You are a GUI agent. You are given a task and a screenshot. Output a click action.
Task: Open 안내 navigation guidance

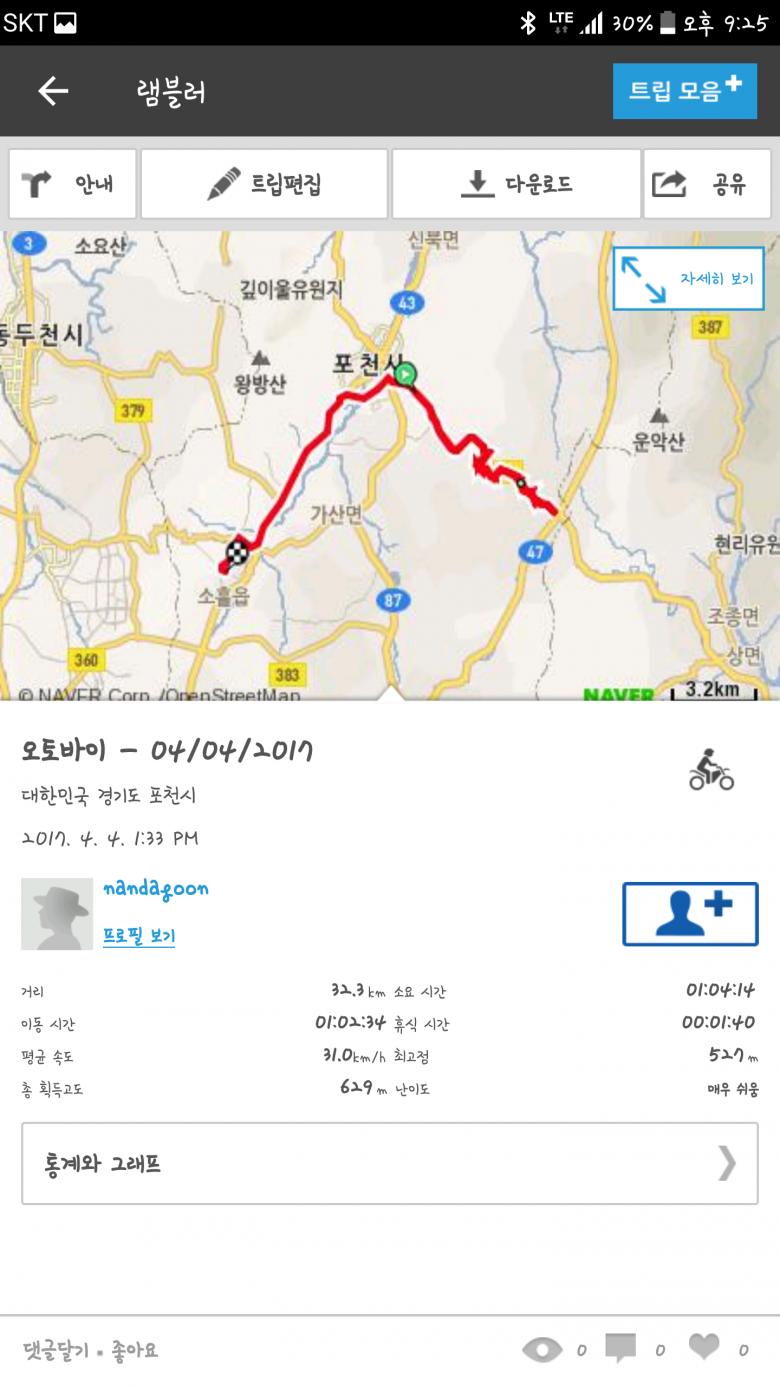pyautogui.click(x=72, y=184)
